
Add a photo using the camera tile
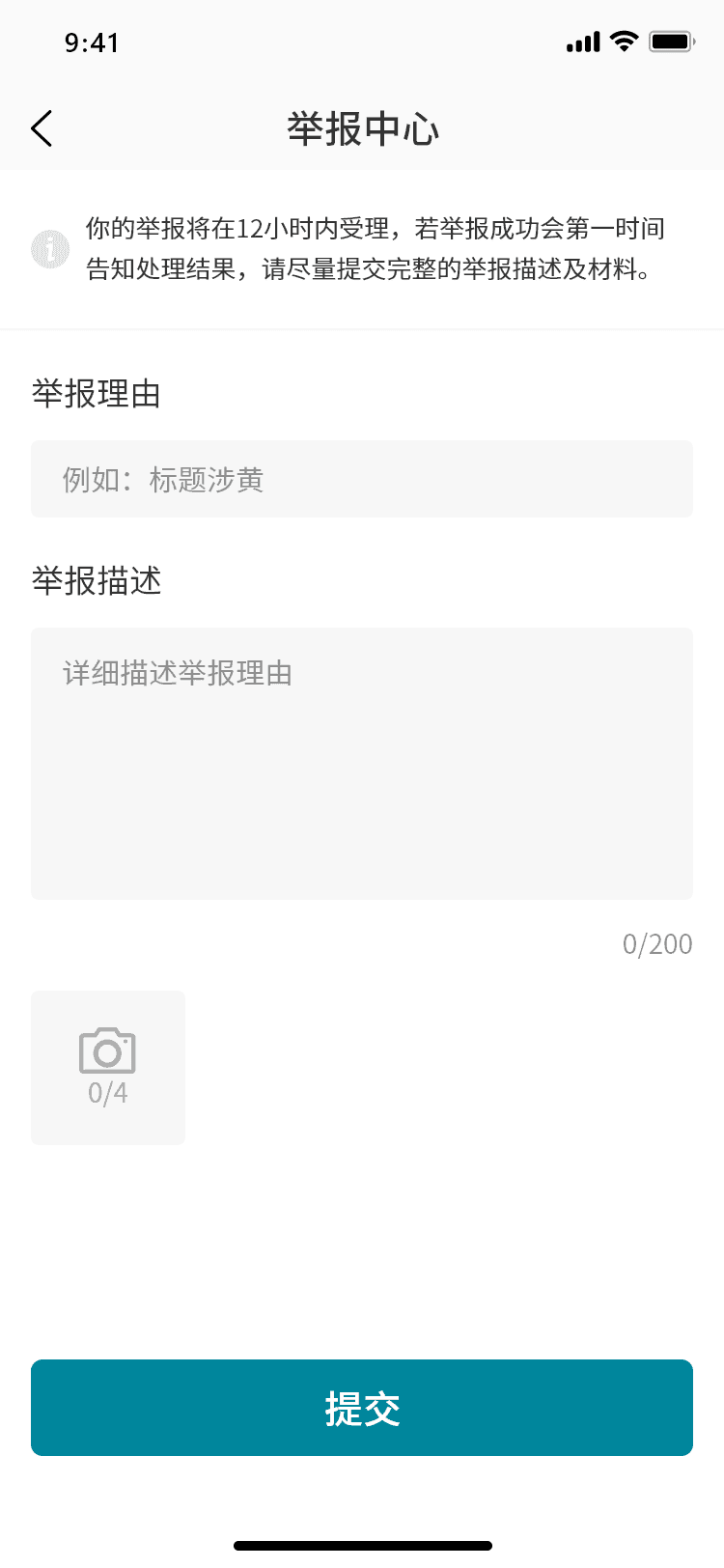108,1068
